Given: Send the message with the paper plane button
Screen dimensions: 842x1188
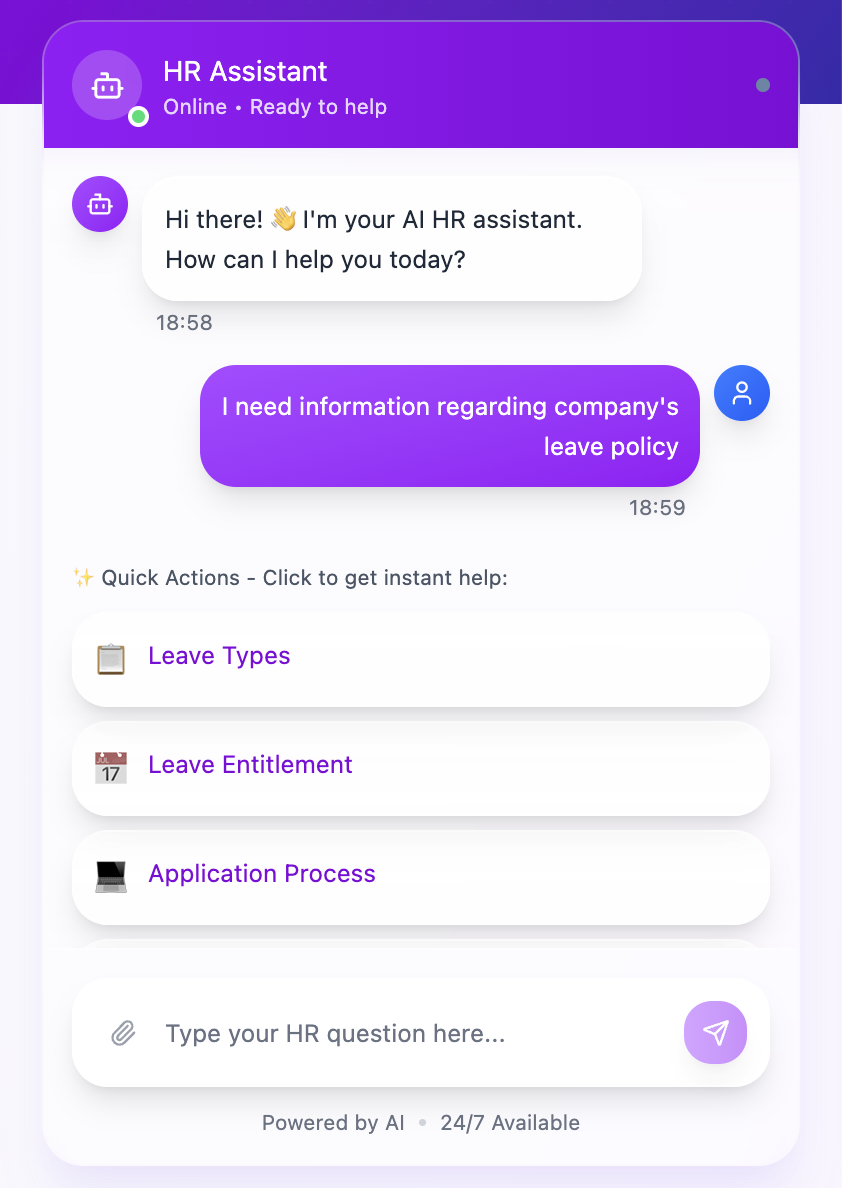Looking at the screenshot, I should point(715,1032).
